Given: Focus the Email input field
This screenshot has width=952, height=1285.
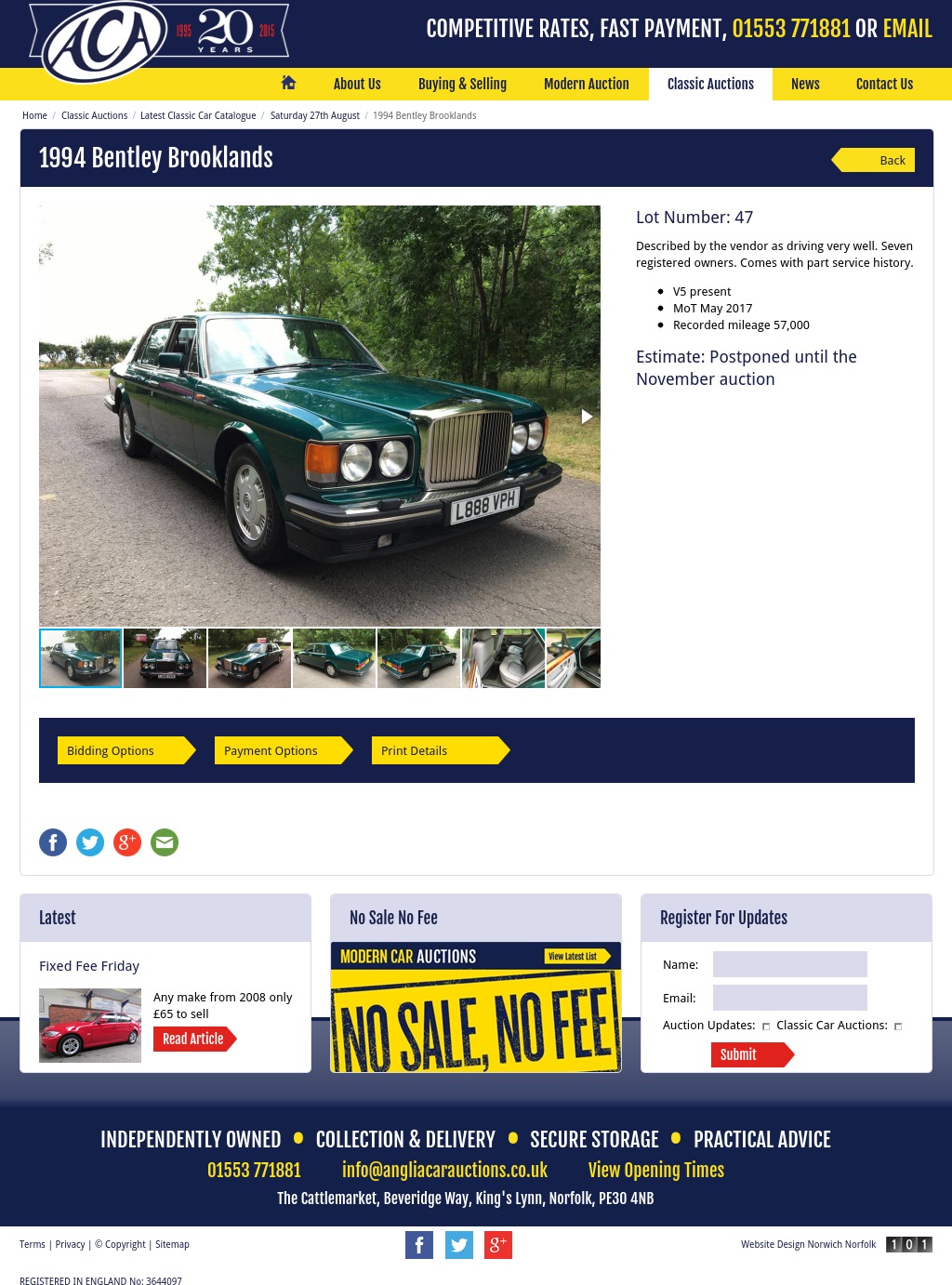Looking at the screenshot, I should point(789,998).
